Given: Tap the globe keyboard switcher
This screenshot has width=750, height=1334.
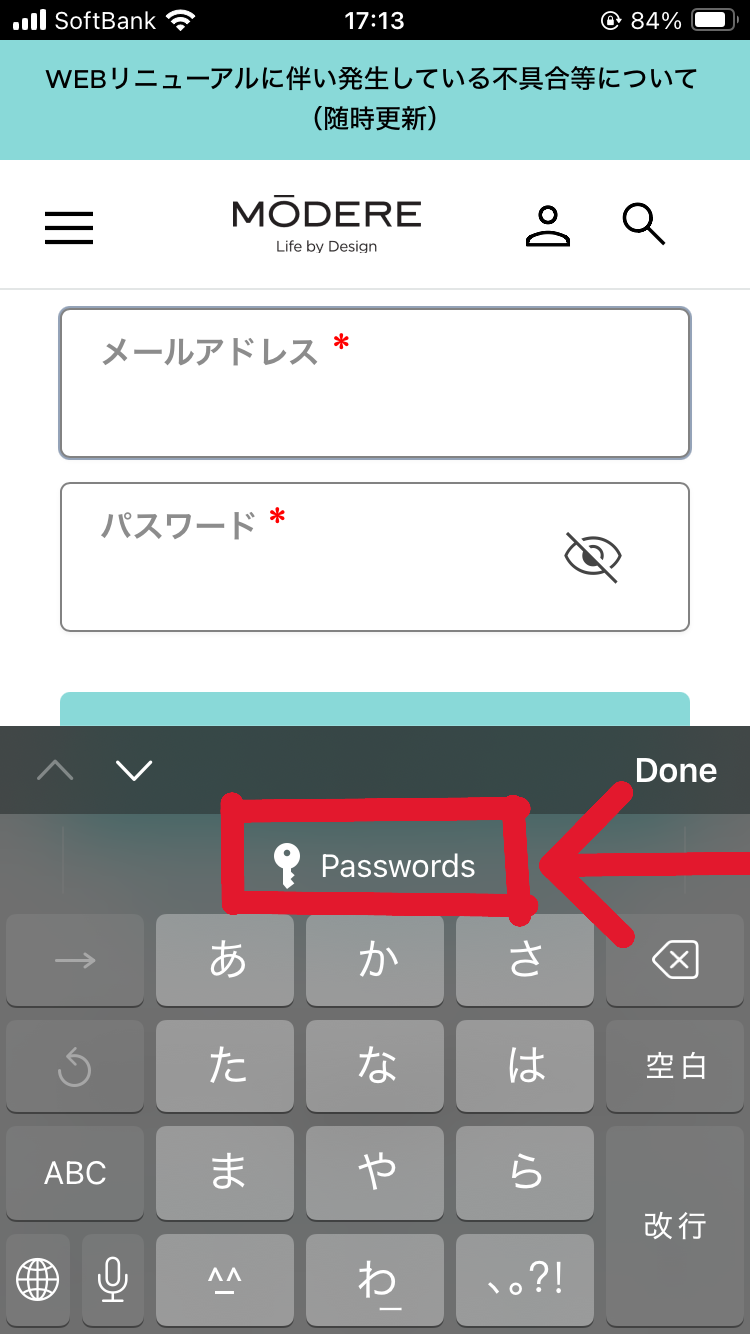Looking at the screenshot, I should [x=38, y=1279].
